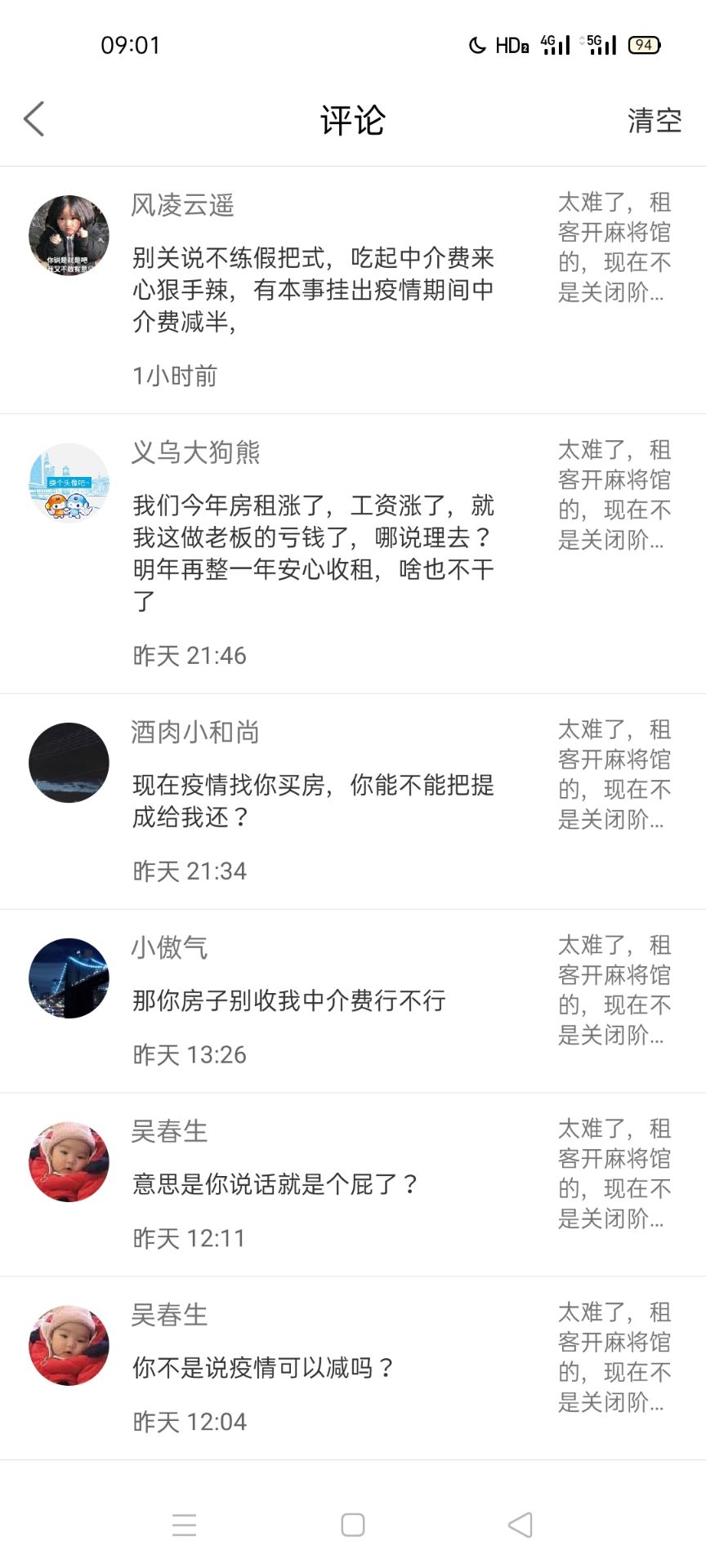The width and height of the screenshot is (706, 1568).
Task: Open 小傲气's avatar
Action: [69, 978]
